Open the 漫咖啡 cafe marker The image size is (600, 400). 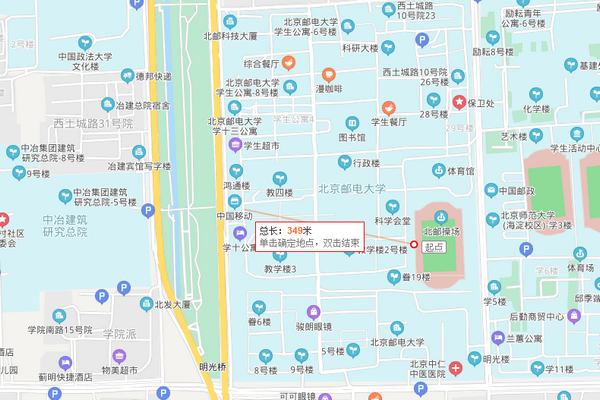(x=329, y=75)
